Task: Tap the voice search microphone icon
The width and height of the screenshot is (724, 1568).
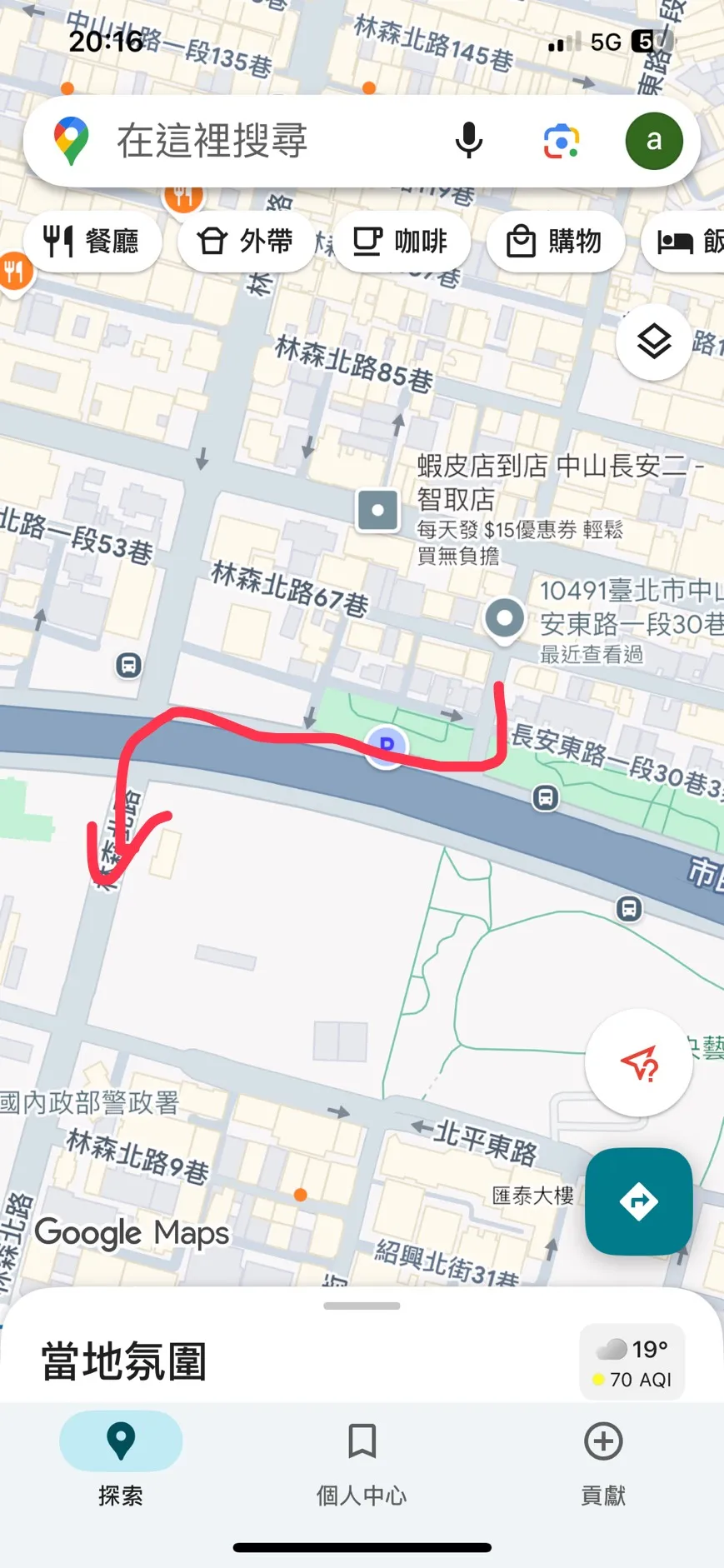Action: tap(469, 140)
